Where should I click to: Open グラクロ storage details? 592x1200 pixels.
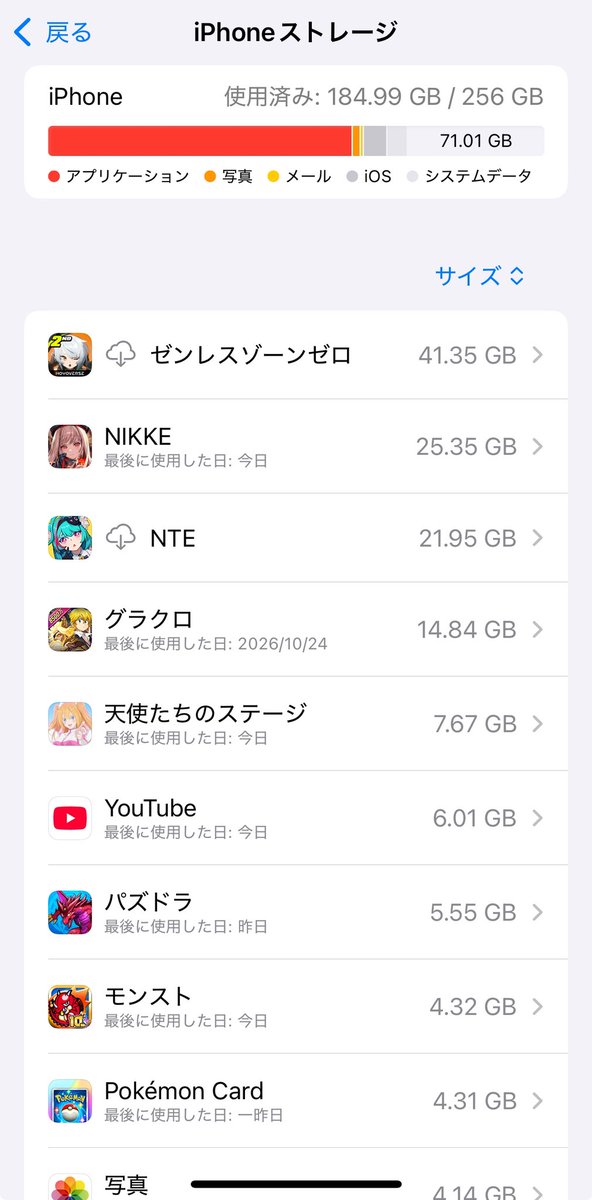pos(296,629)
